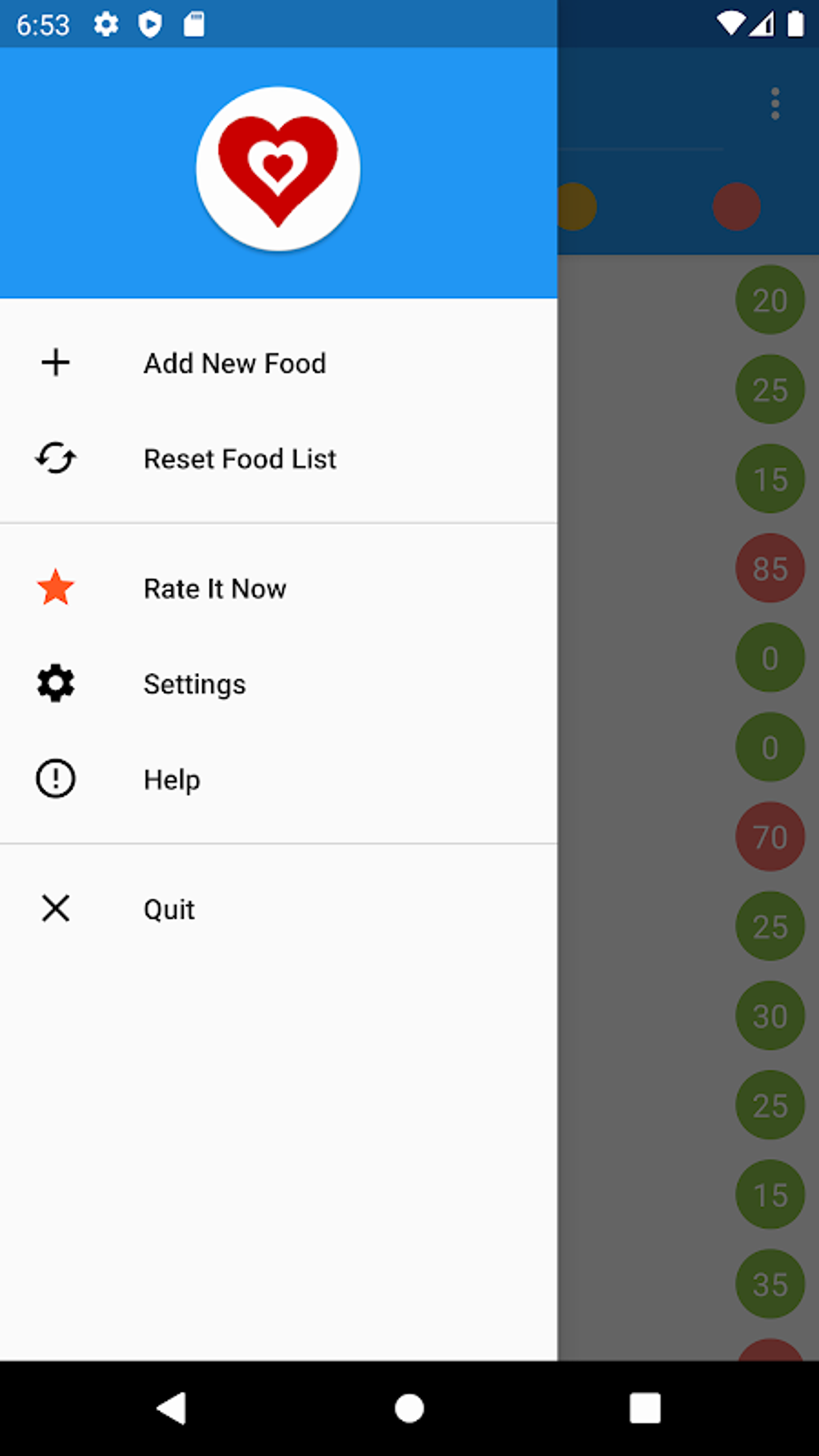Tap the refresh icon next to Reset Food List
Viewport: 819px width, 1456px height.
point(55,458)
